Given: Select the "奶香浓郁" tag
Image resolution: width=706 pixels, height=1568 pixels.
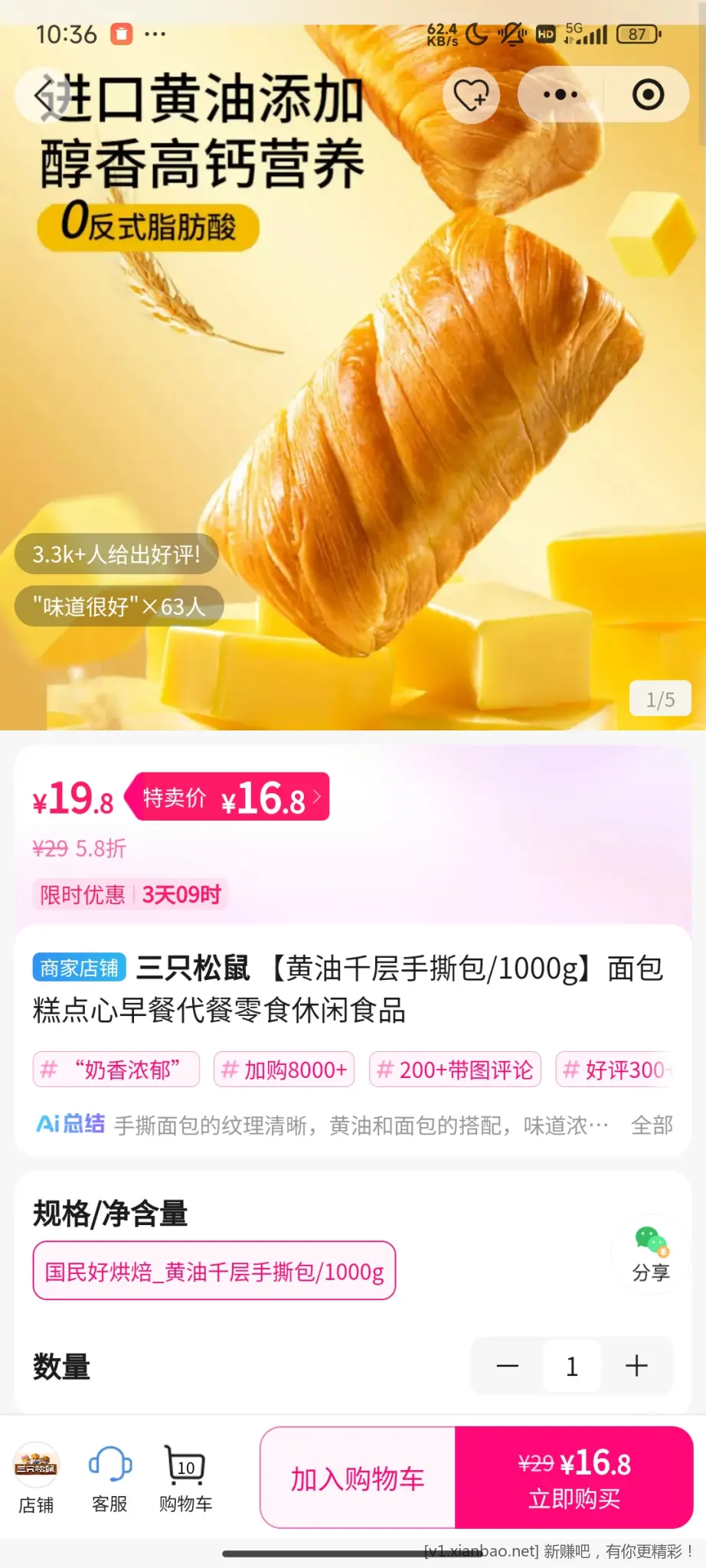Looking at the screenshot, I should coord(115,1070).
